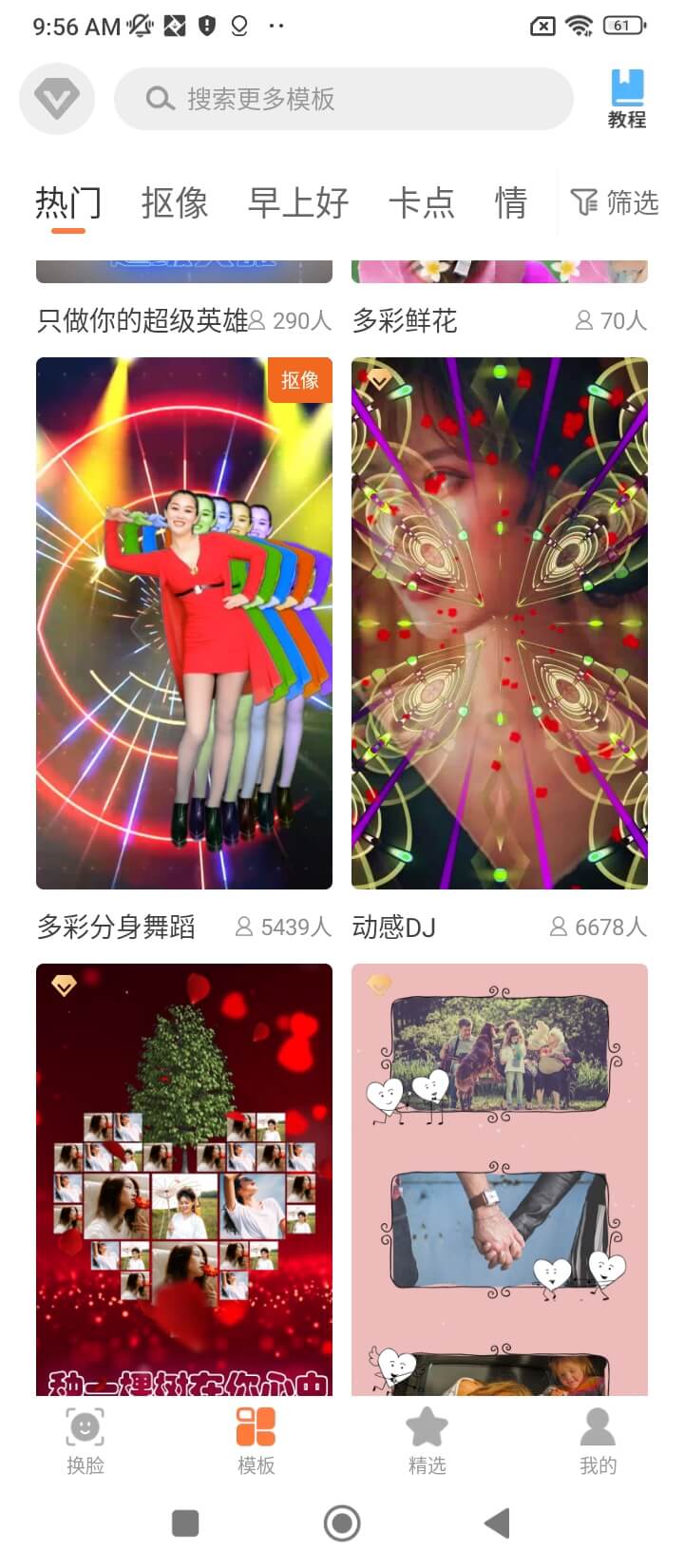Open the pink doodle-frame photo template
684x1568 pixels.
tap(500, 1178)
